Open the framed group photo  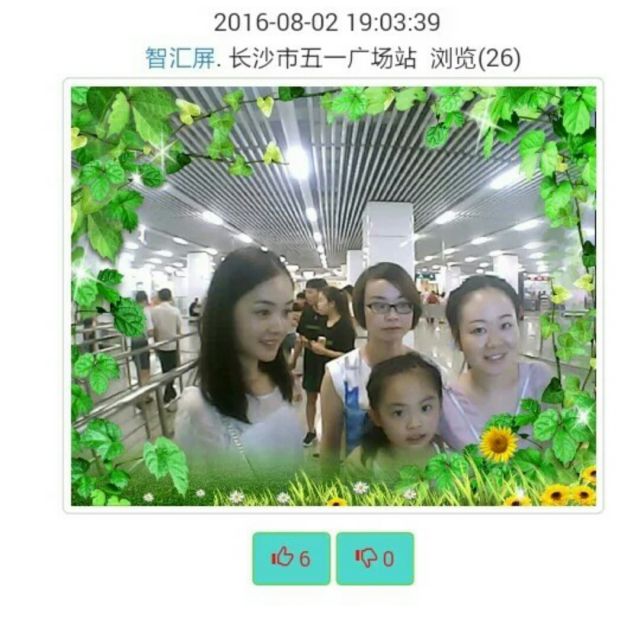pos(333,296)
